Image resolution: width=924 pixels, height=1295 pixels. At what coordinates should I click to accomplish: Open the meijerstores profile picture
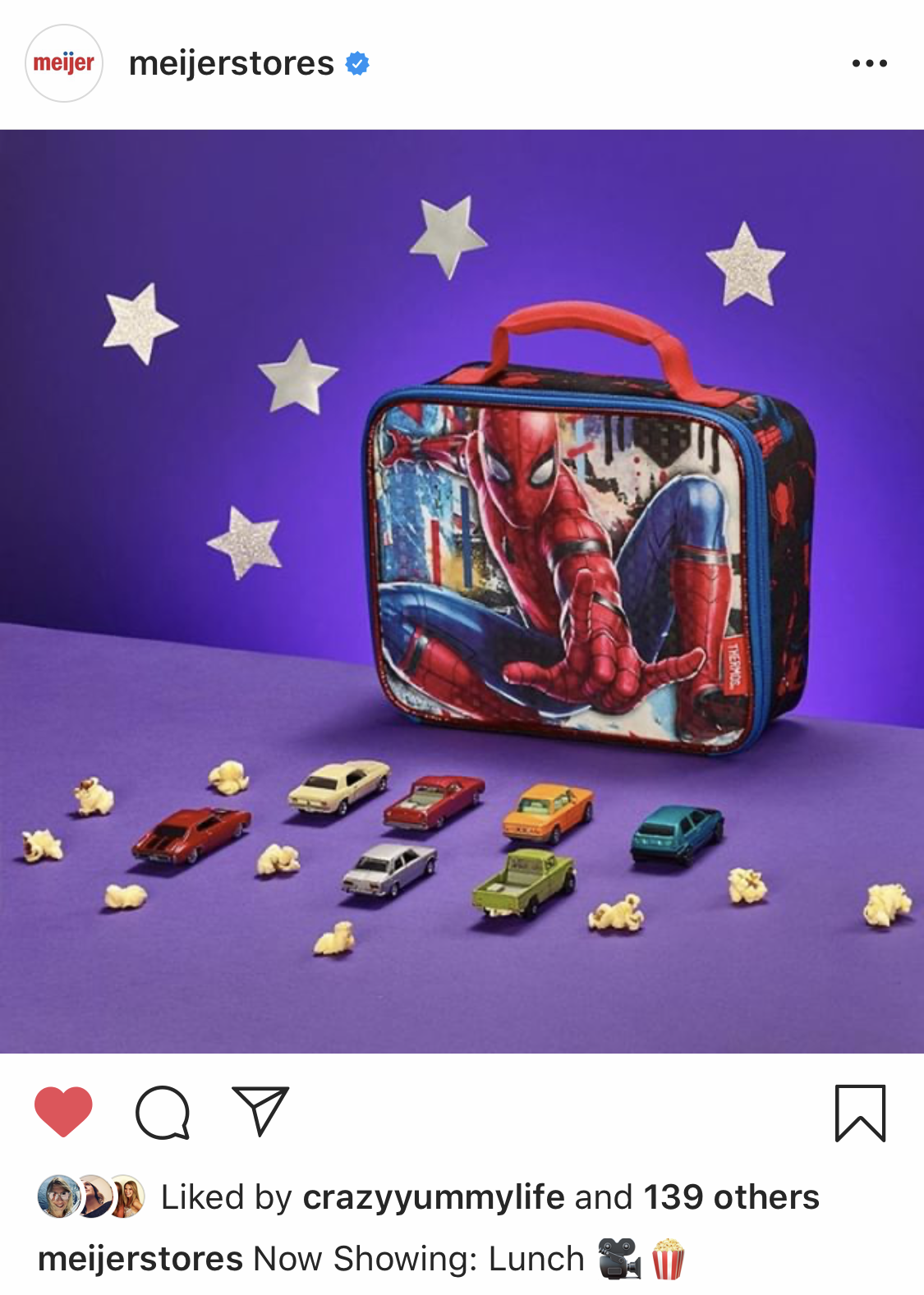(64, 63)
